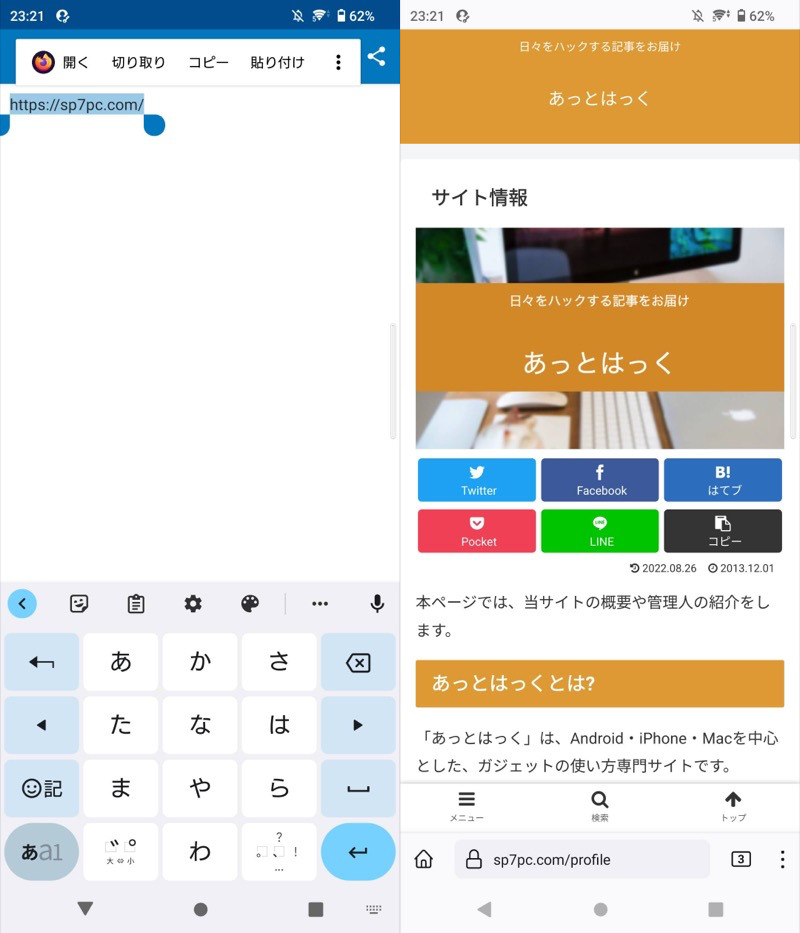Go to the browser home page
The image size is (800, 933).
click(424, 859)
